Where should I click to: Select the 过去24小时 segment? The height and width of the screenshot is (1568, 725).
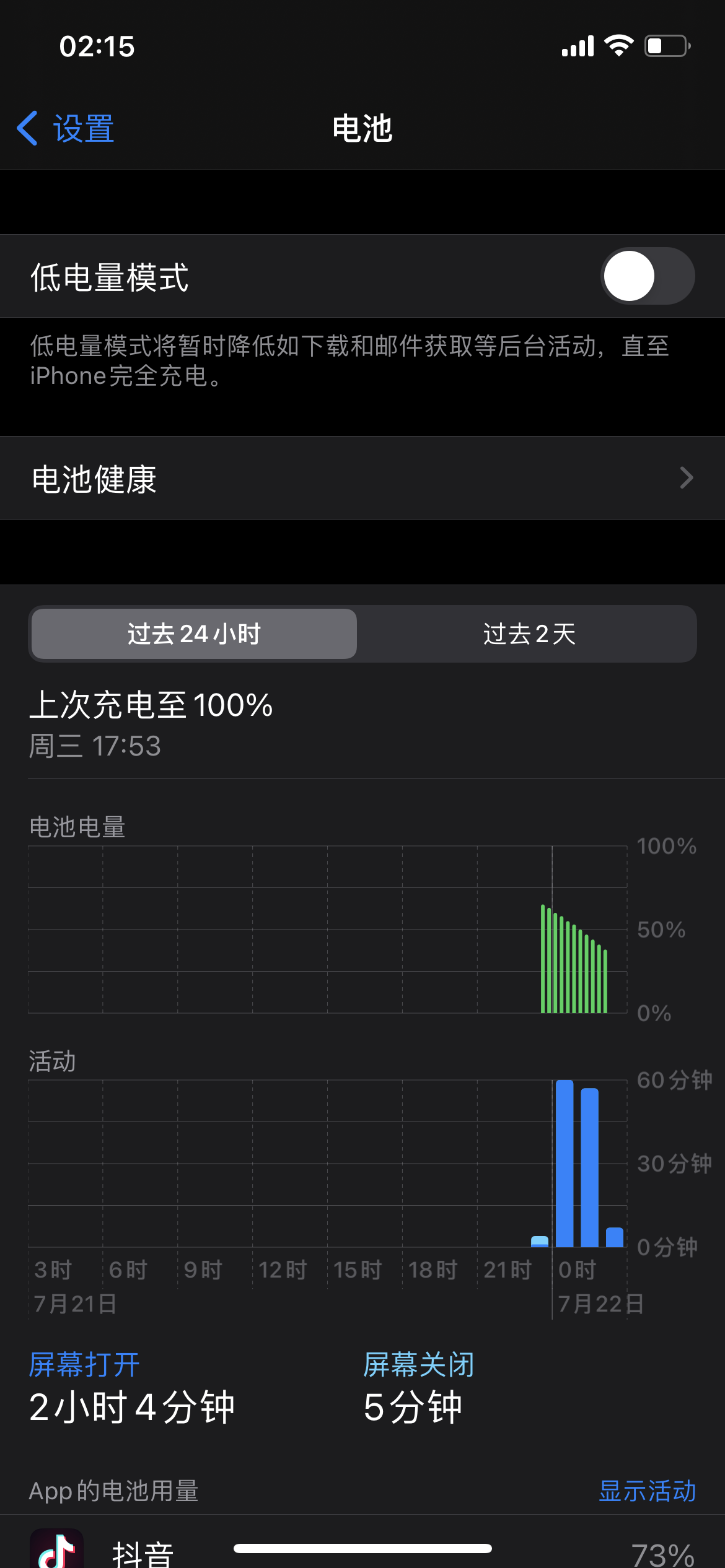click(x=194, y=634)
